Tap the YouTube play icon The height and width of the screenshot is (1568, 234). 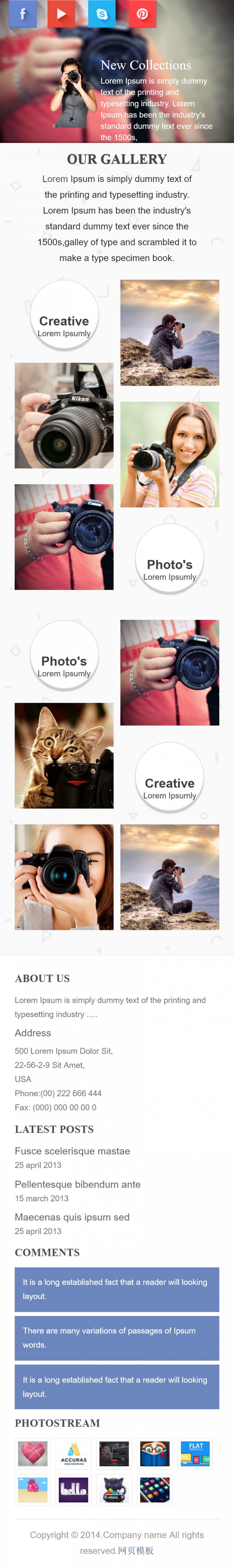(61, 13)
